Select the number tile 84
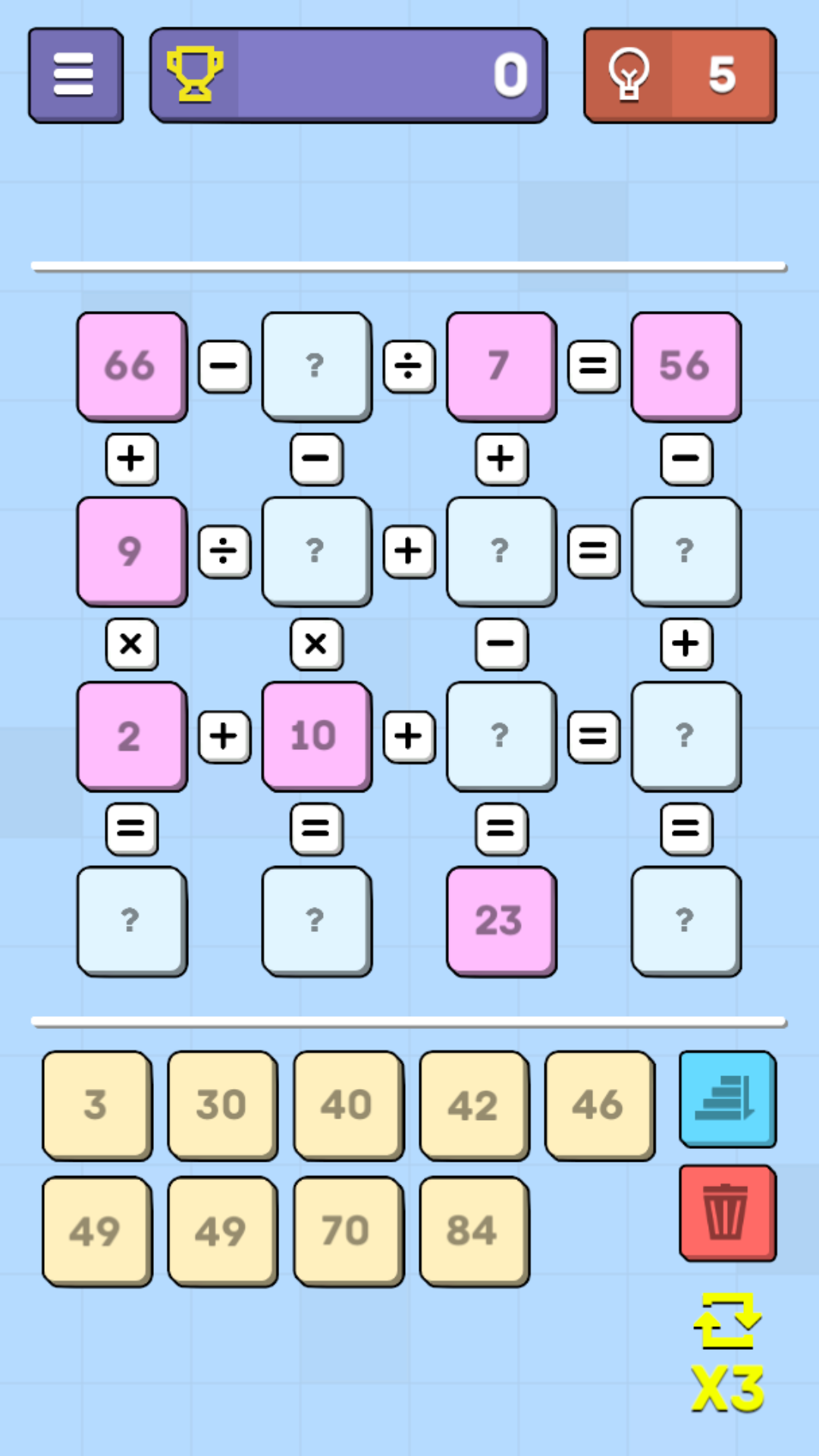819x1456 pixels. pyautogui.click(x=473, y=1231)
